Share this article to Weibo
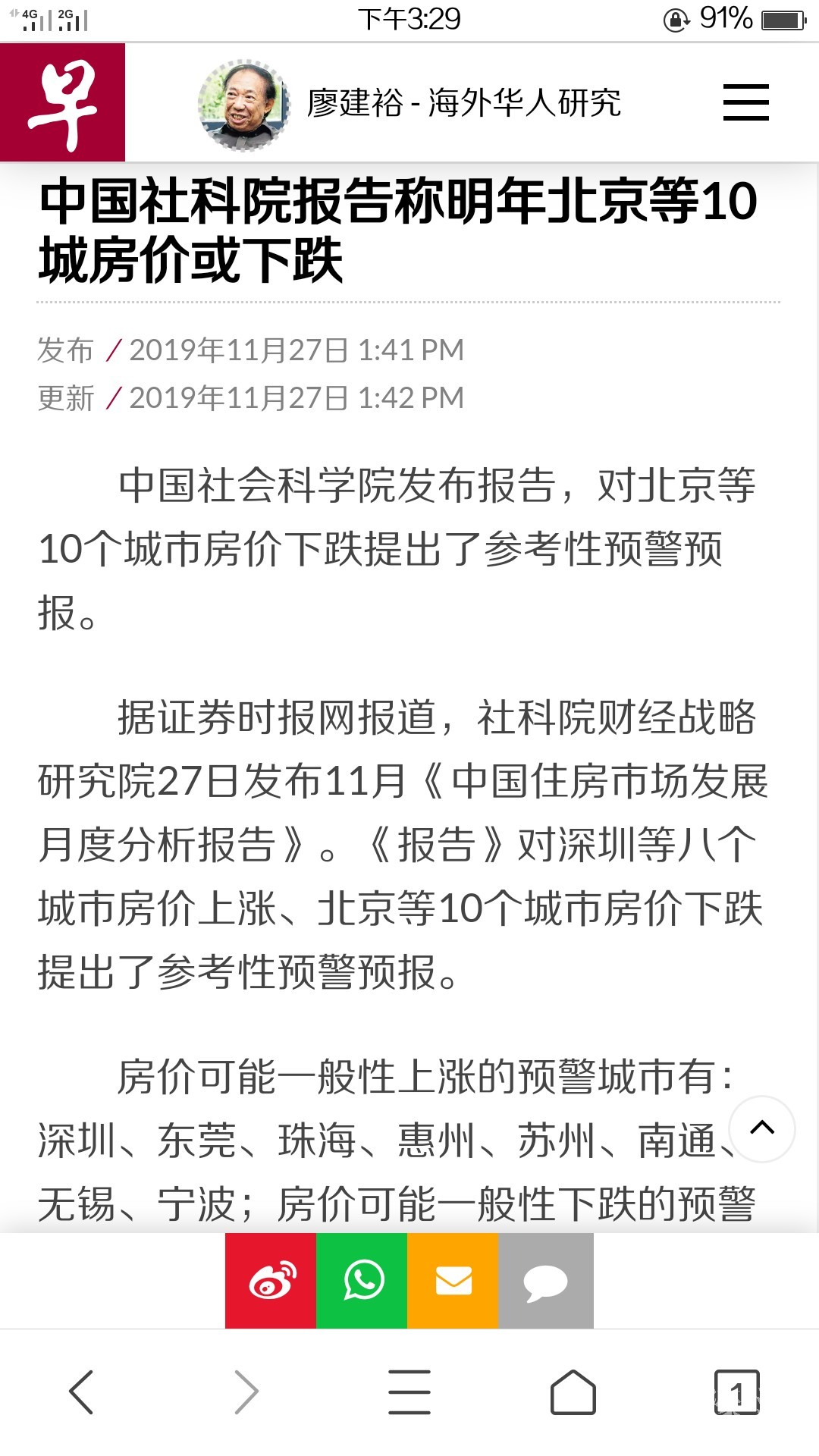The image size is (819, 1456). coord(271,1281)
